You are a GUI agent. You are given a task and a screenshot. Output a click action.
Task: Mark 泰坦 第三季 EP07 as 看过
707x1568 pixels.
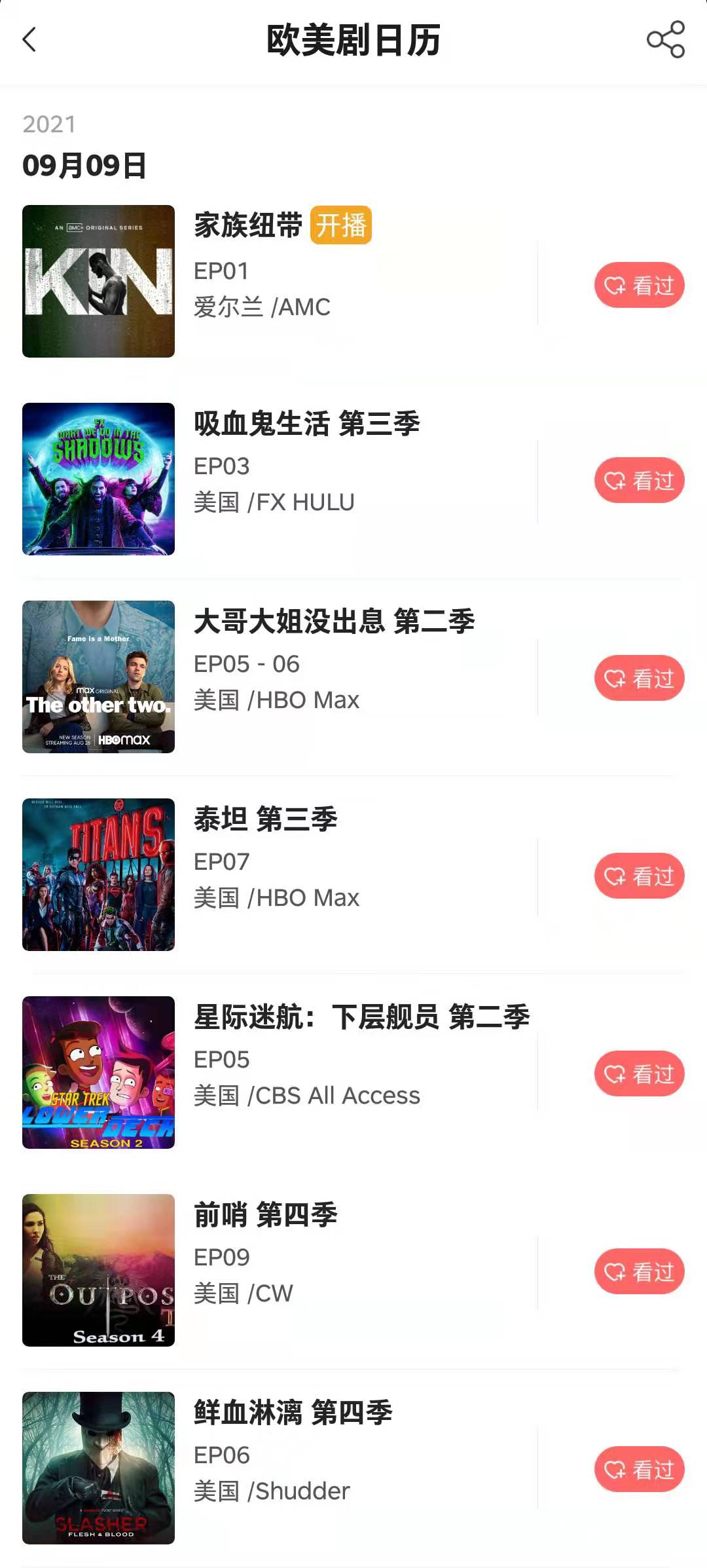[x=639, y=876]
